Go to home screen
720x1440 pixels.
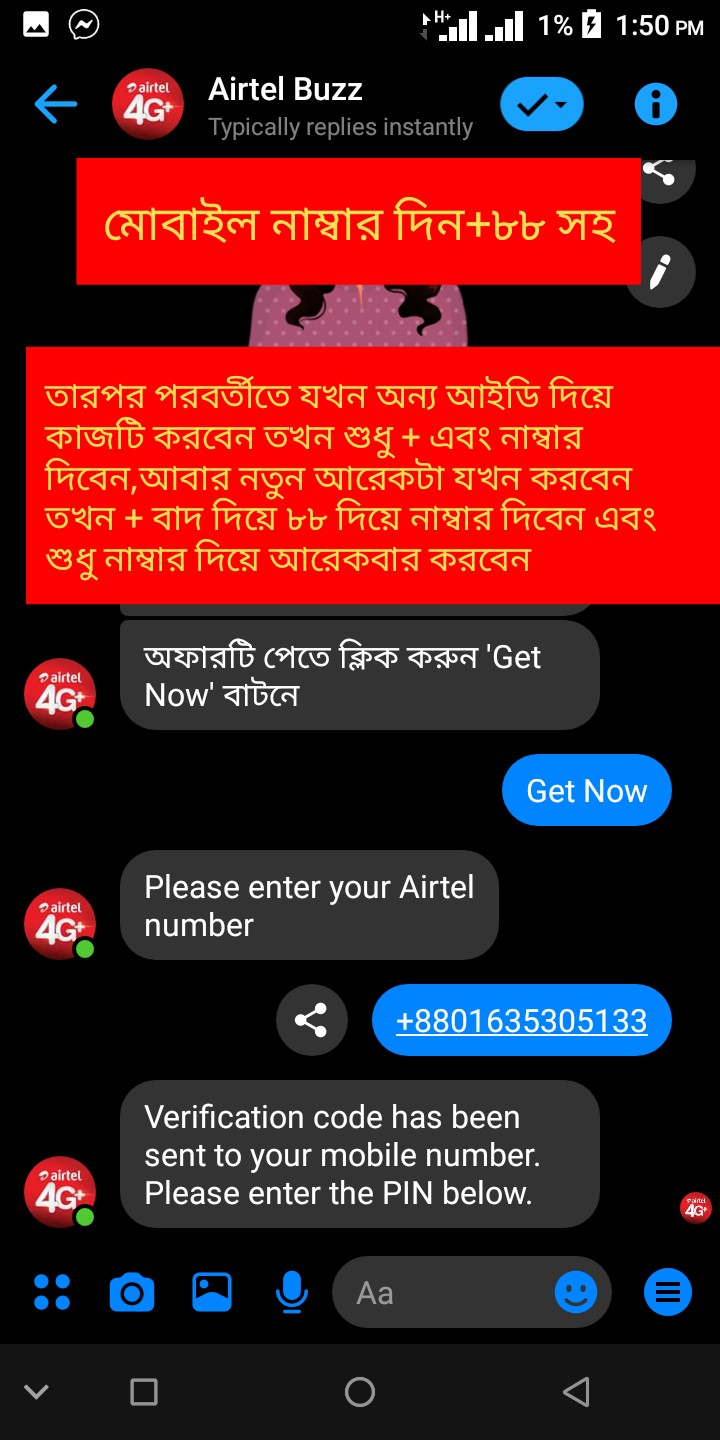(x=360, y=1391)
